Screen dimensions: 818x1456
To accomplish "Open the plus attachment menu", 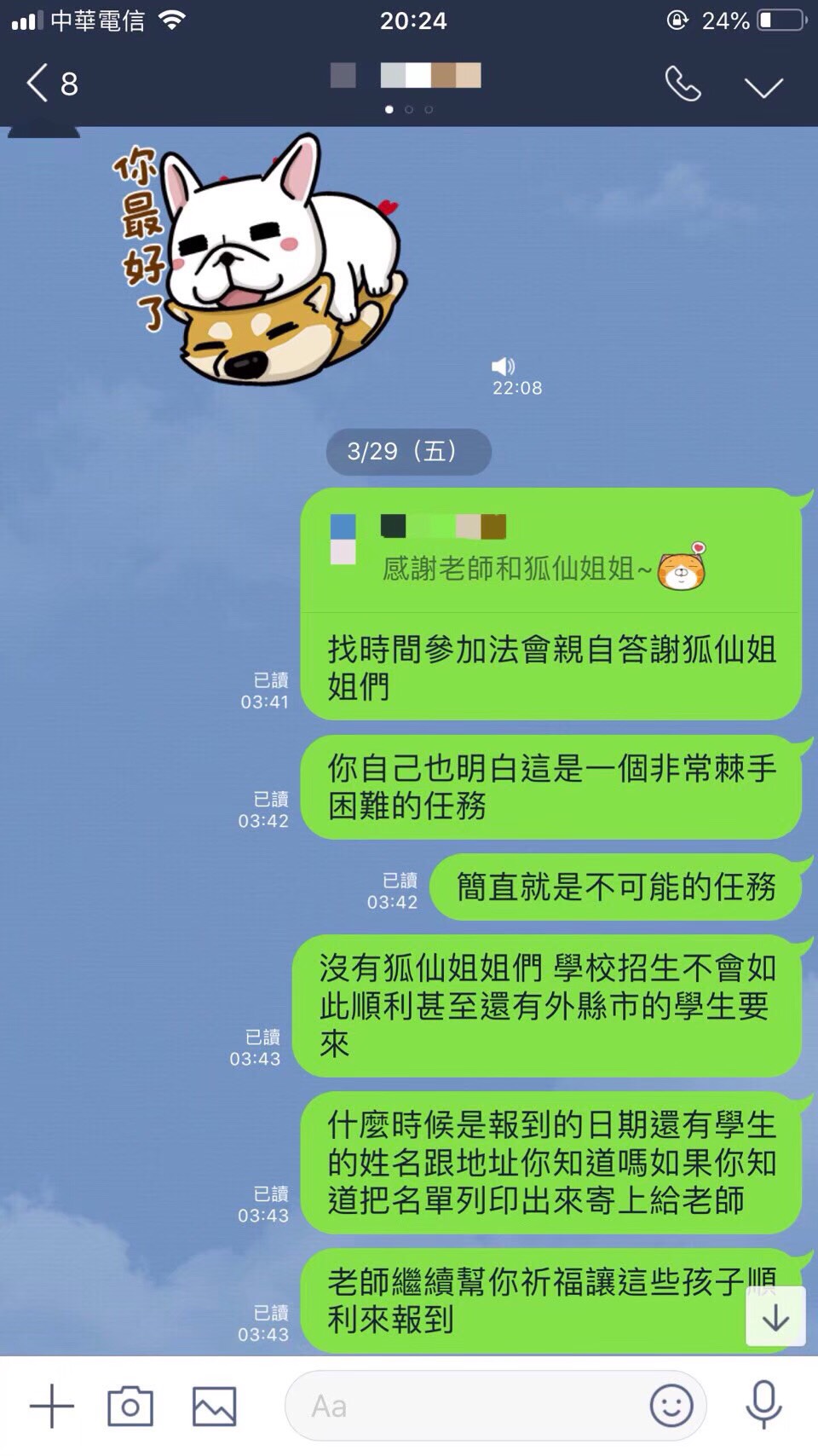I will [x=52, y=1406].
